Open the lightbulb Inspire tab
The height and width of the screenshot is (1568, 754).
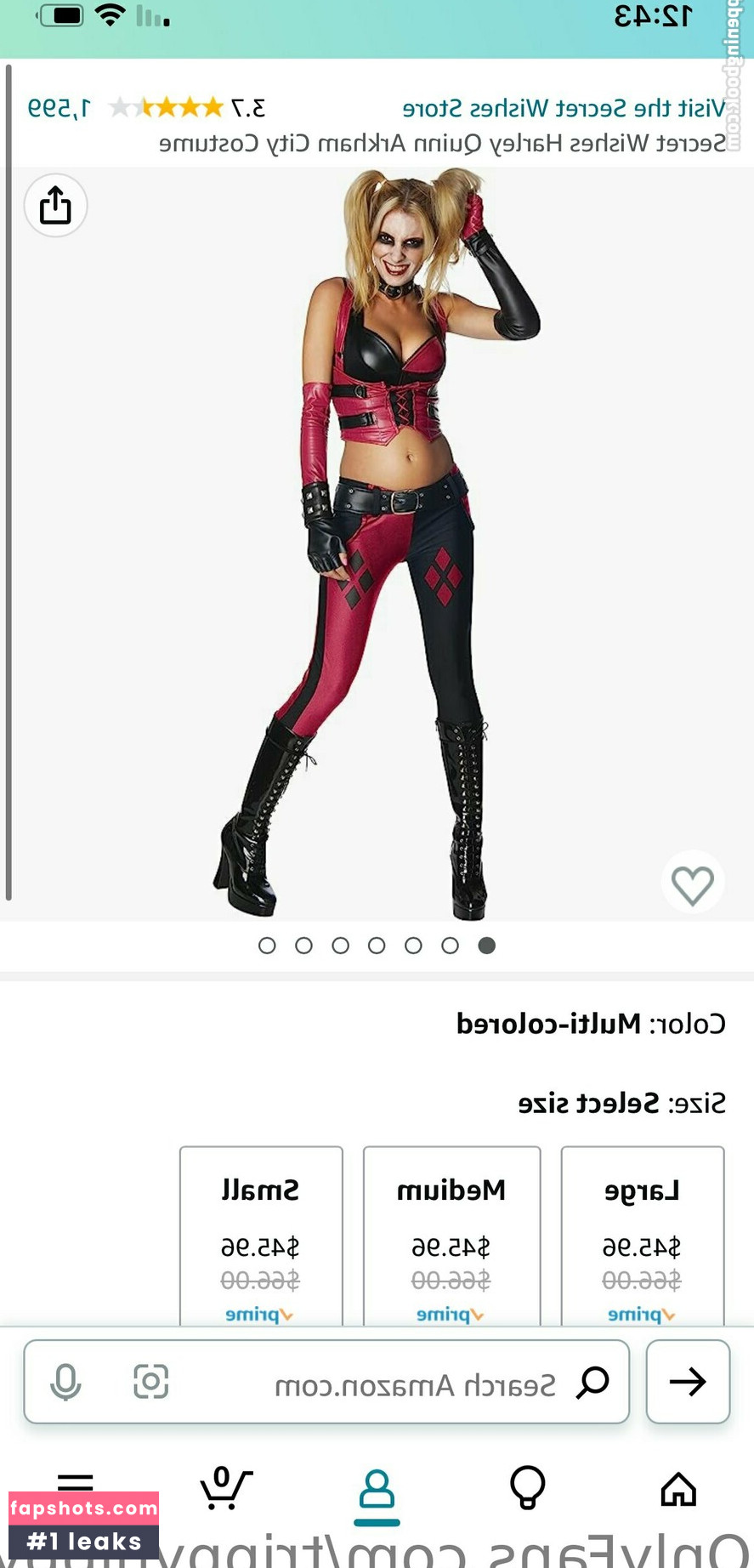527,1488
